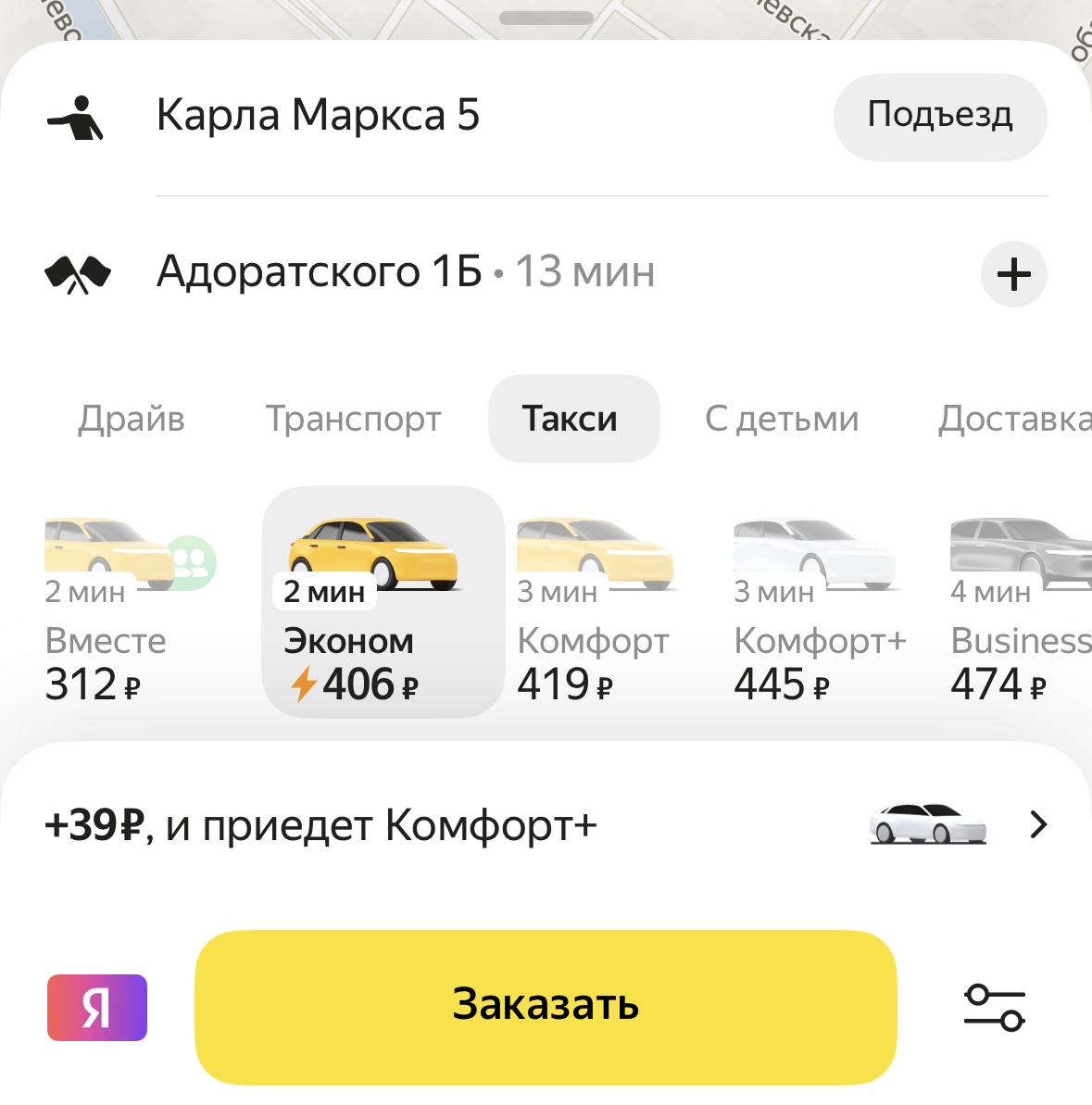The height and width of the screenshot is (1105, 1092).
Task: Open the С детьми tab
Action: (782, 419)
